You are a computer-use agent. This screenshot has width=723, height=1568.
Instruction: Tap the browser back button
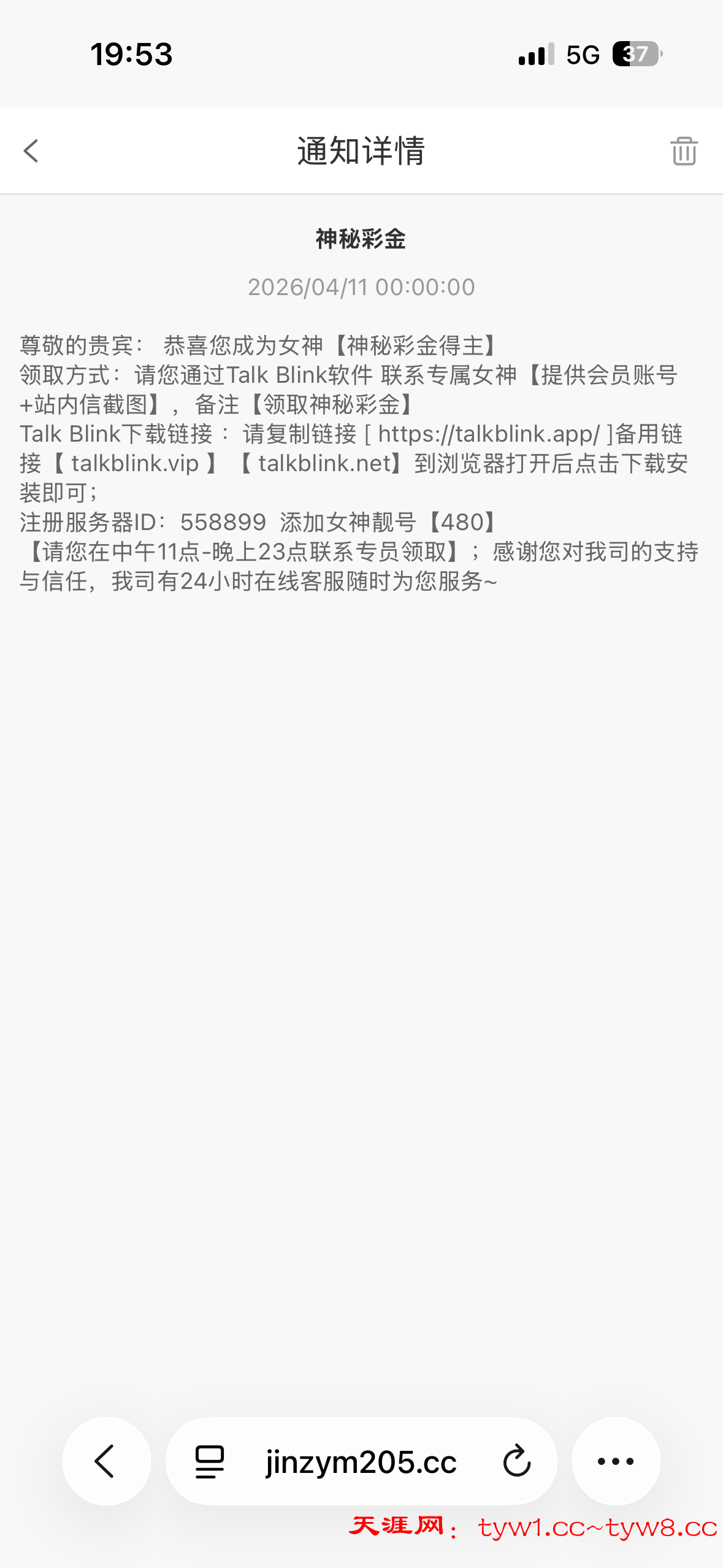106,1461
